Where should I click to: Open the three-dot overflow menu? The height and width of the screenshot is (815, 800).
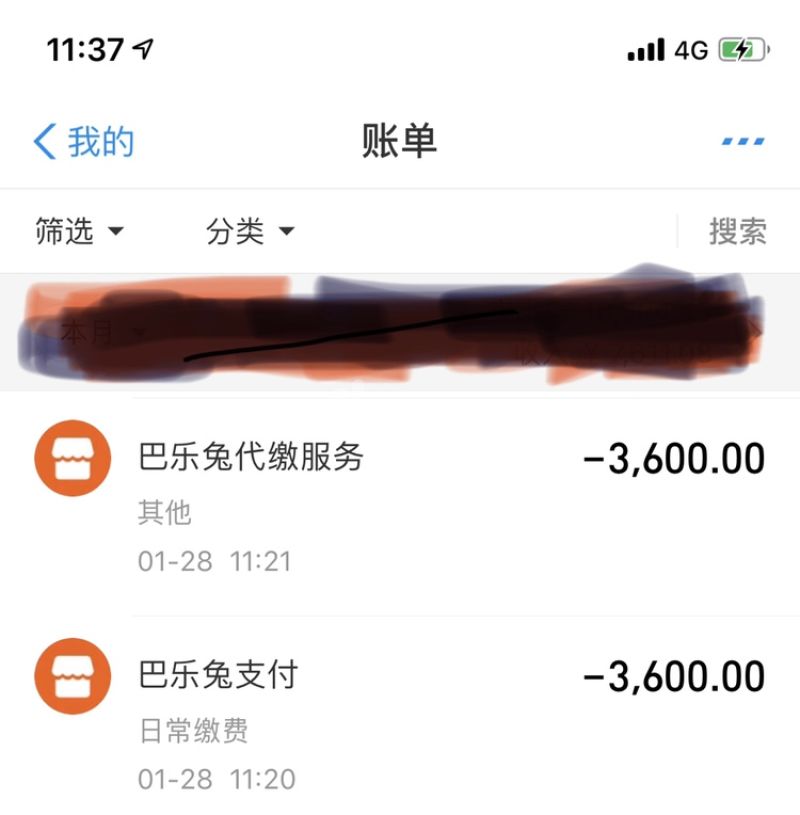pos(743,141)
